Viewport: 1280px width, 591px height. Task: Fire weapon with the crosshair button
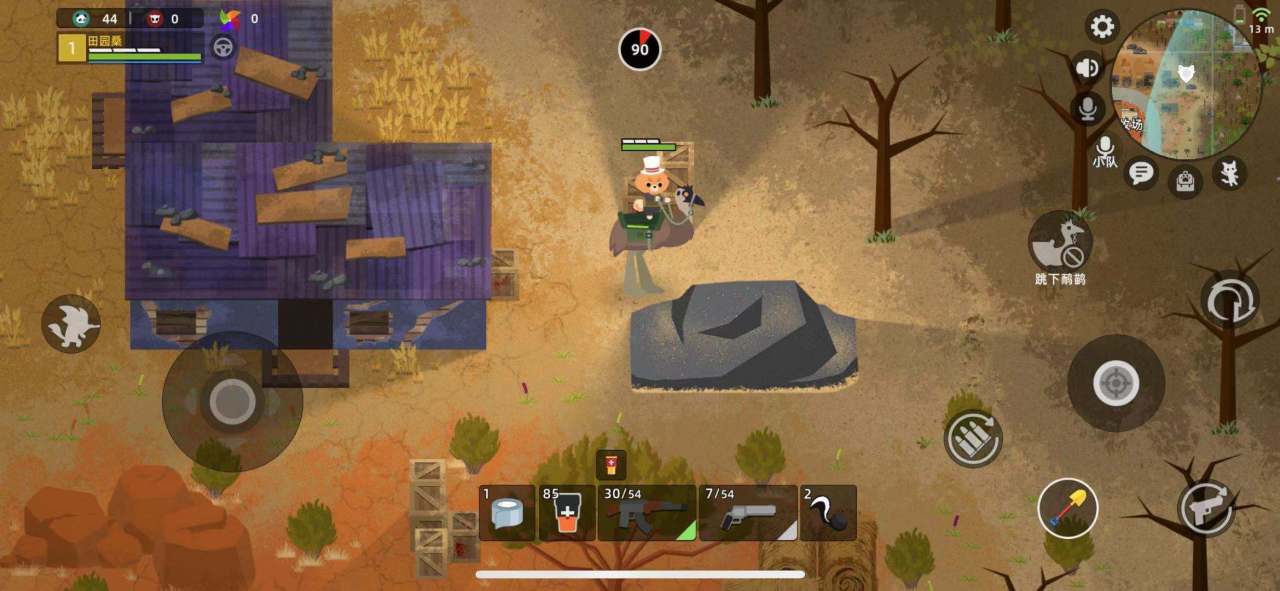(x=1115, y=384)
